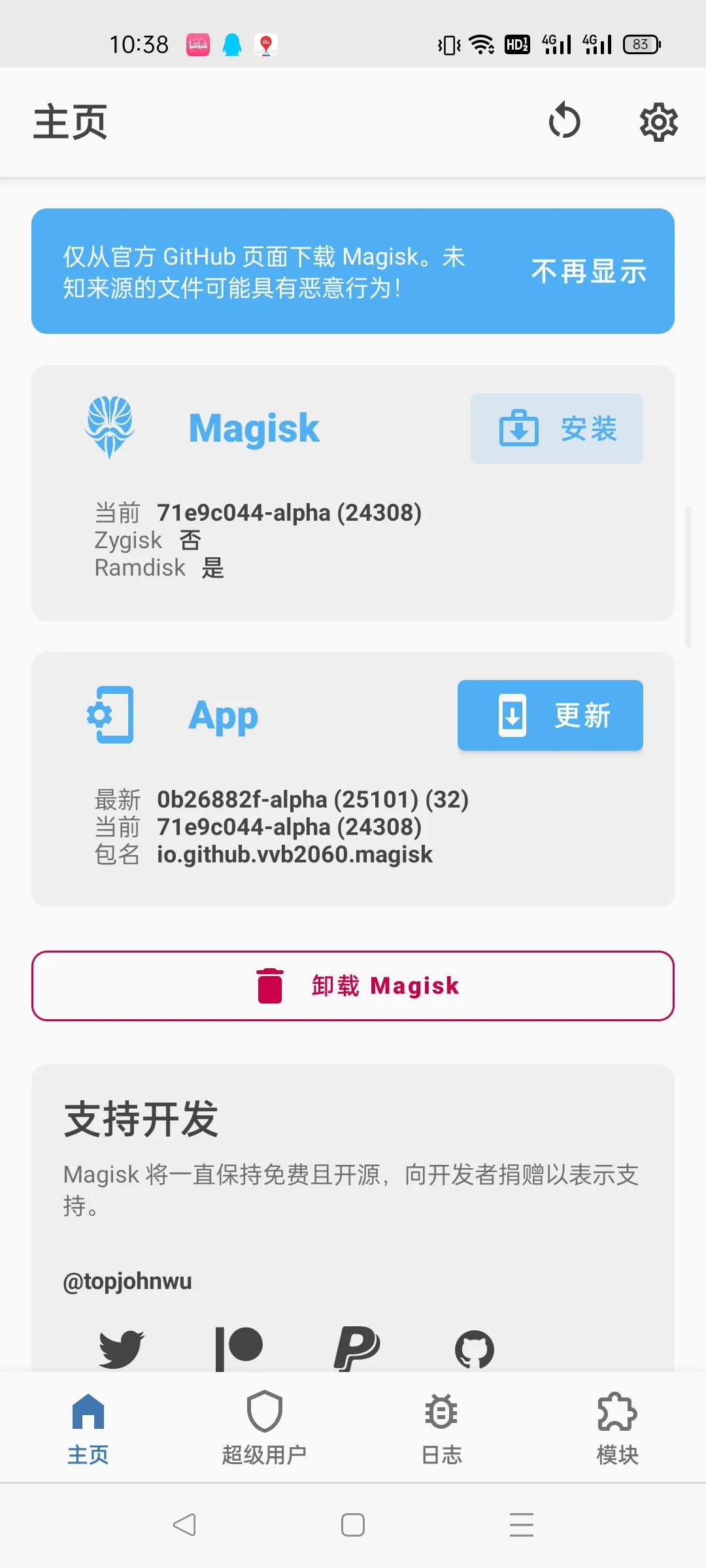Tap 更新 to update the App
This screenshot has height=1568, width=706.
click(550, 715)
